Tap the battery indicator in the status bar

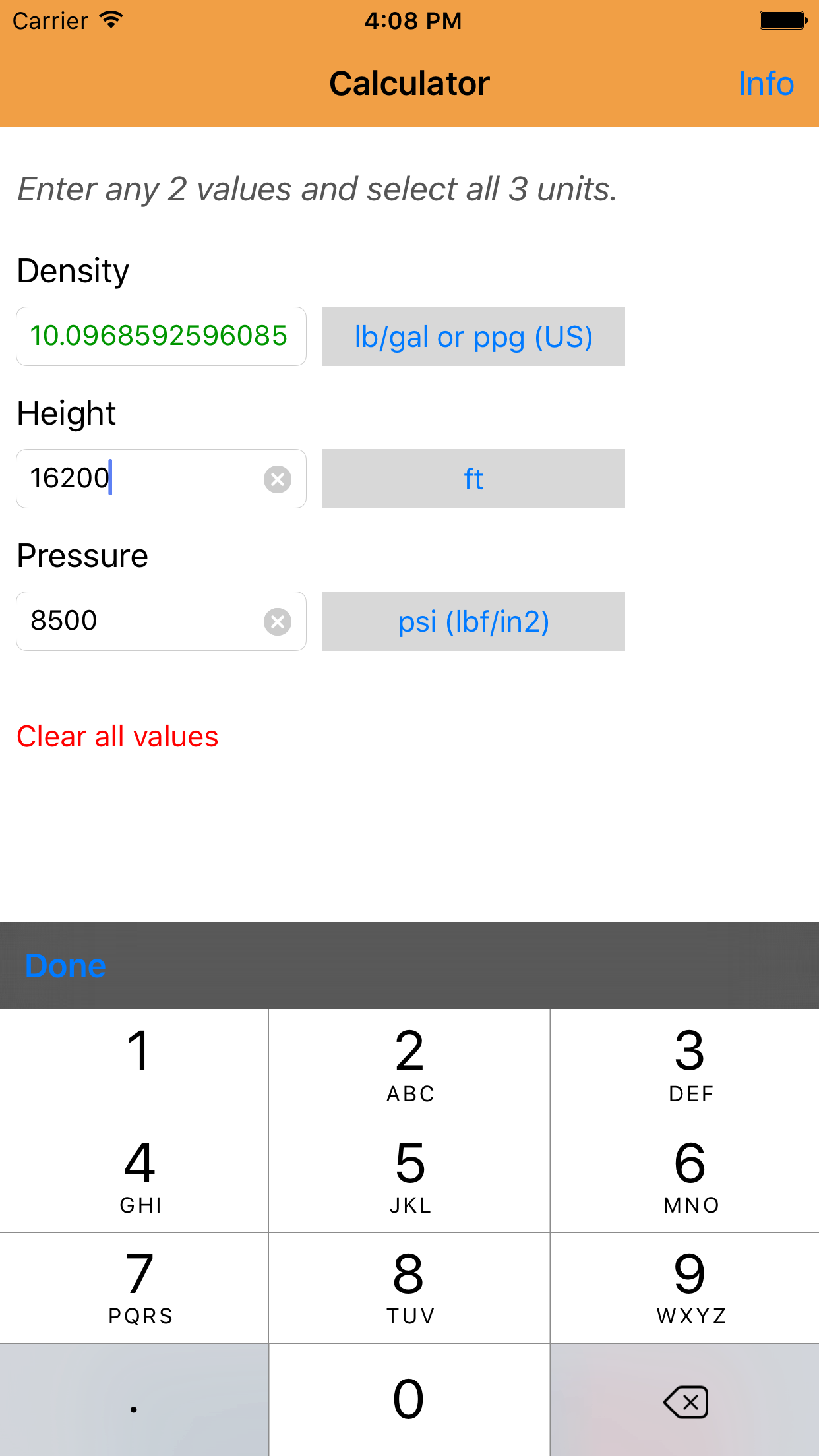783,20
